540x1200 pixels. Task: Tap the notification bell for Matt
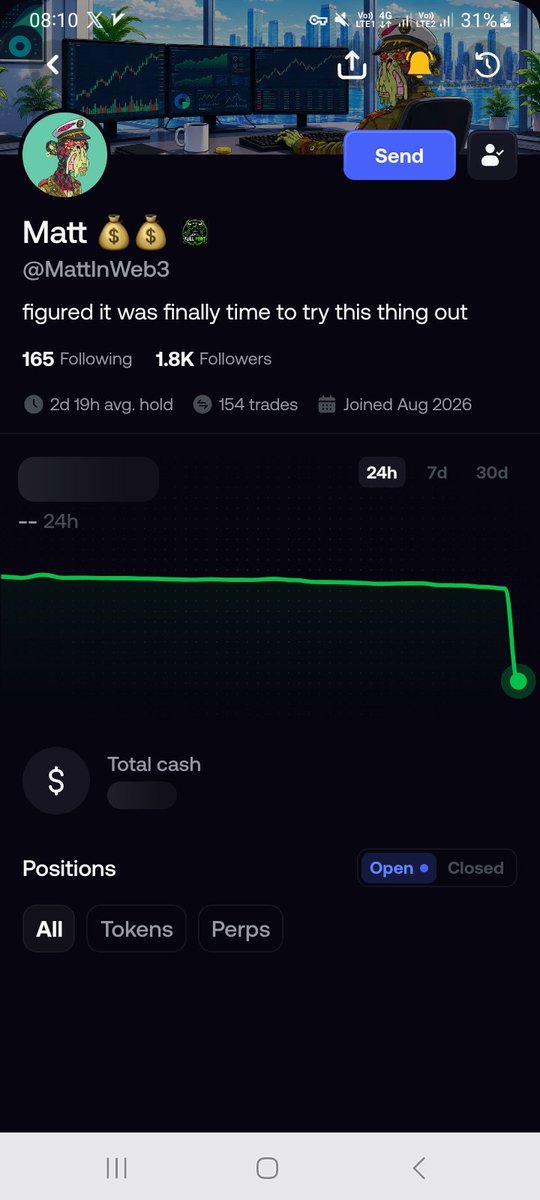(x=419, y=65)
